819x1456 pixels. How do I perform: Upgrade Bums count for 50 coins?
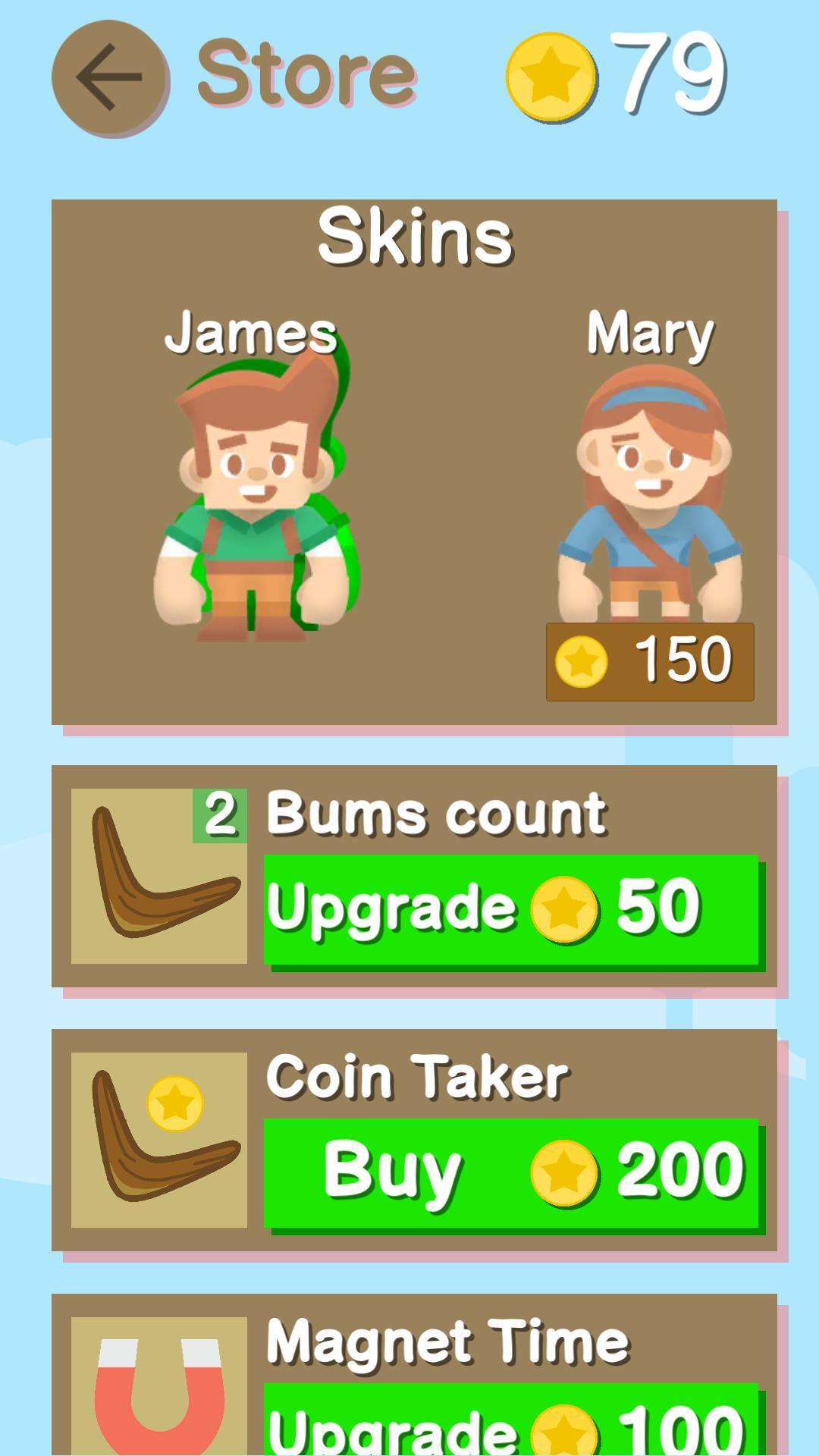coord(511,909)
